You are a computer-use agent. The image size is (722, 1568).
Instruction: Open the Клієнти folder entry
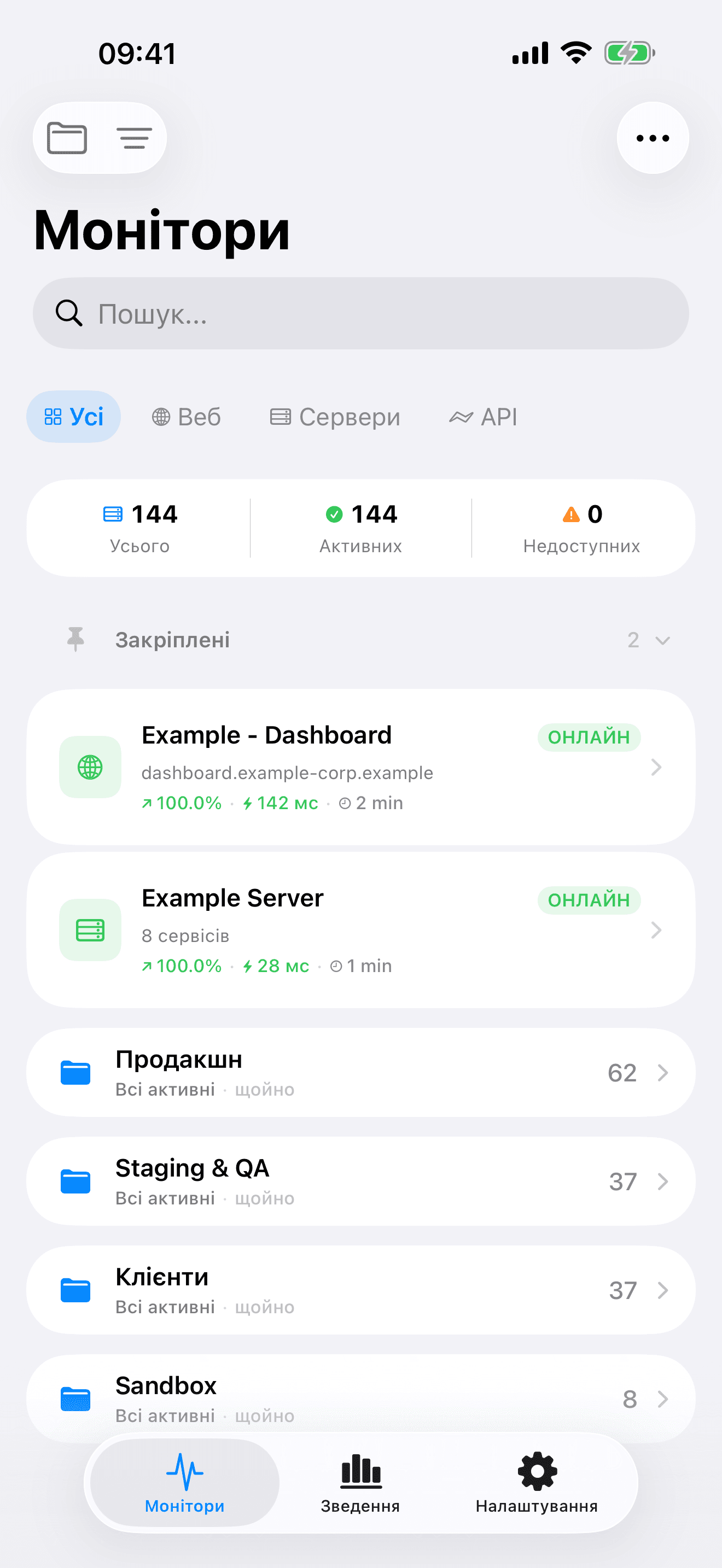(361, 1290)
